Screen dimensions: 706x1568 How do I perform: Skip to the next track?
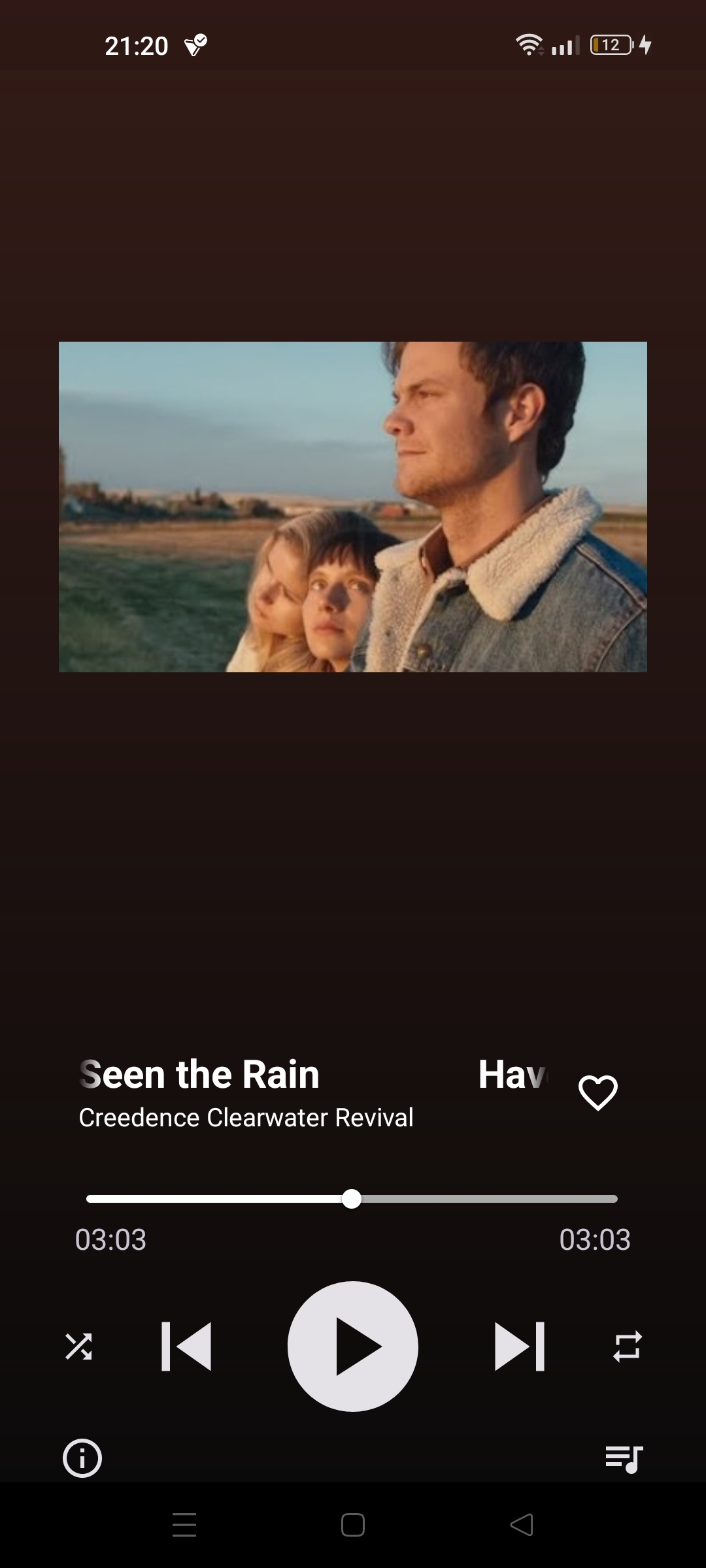[520, 1347]
